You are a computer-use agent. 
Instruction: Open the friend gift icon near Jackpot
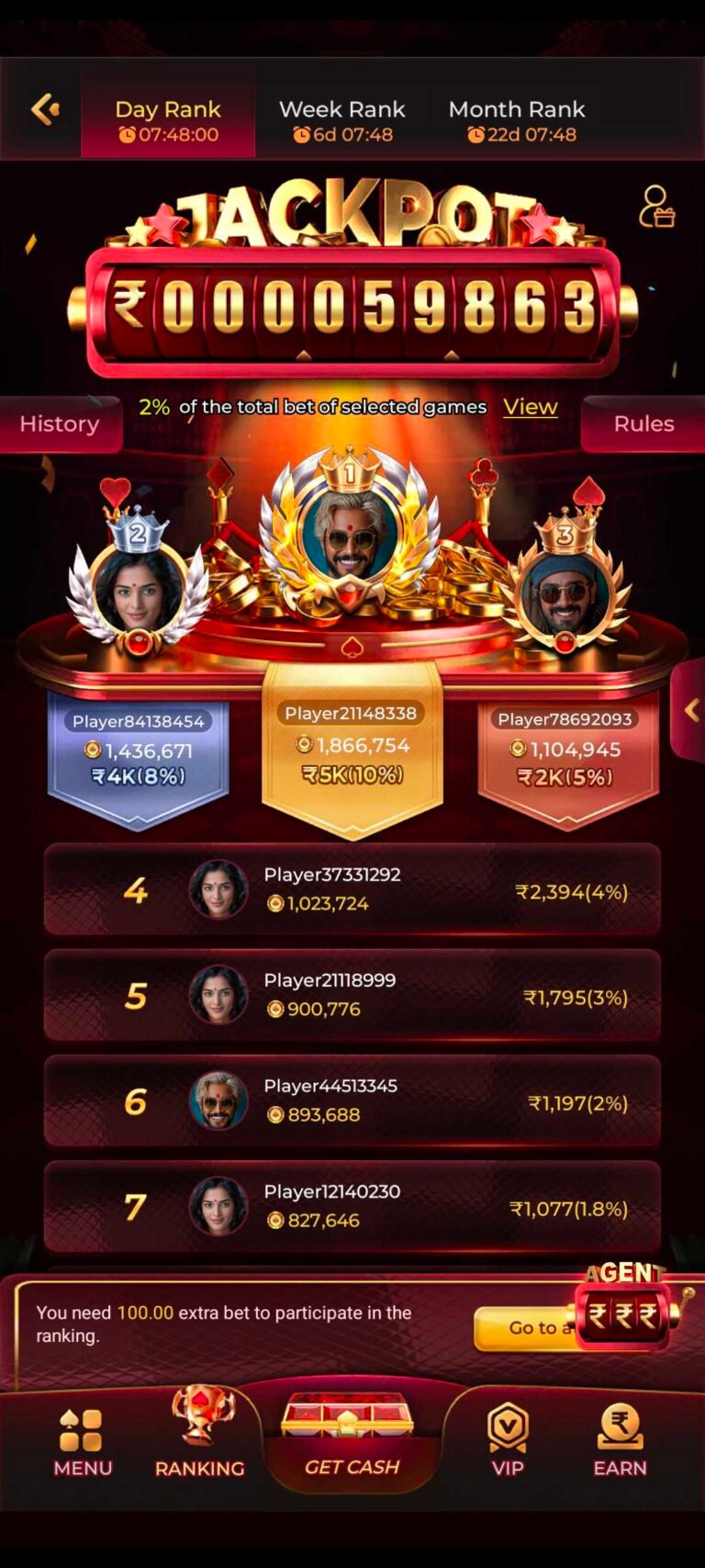(656, 208)
